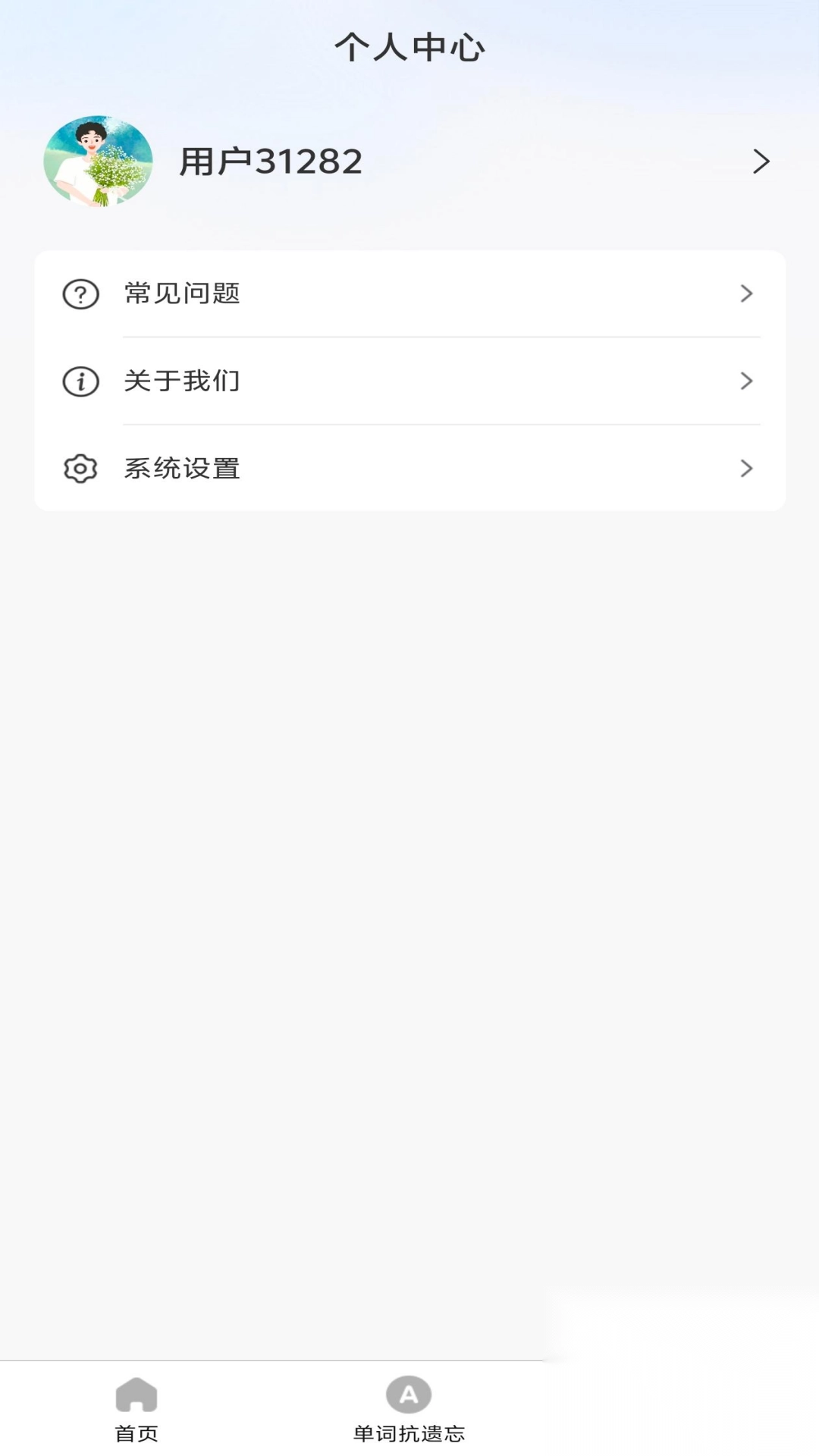
Task: Click the page title 个人中心
Action: [409, 47]
